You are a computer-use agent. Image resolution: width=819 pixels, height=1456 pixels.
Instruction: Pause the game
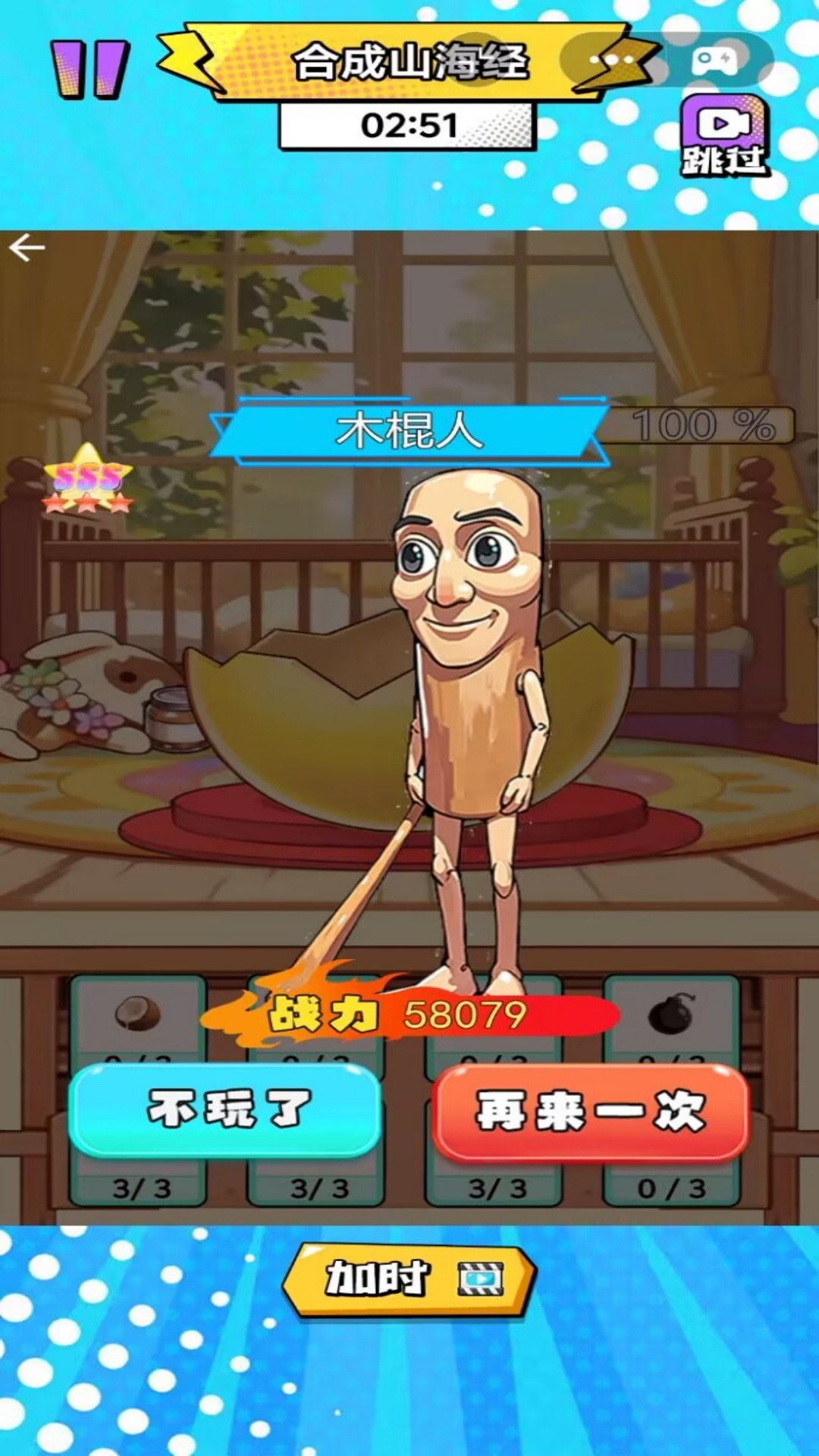pyautogui.click(x=89, y=68)
